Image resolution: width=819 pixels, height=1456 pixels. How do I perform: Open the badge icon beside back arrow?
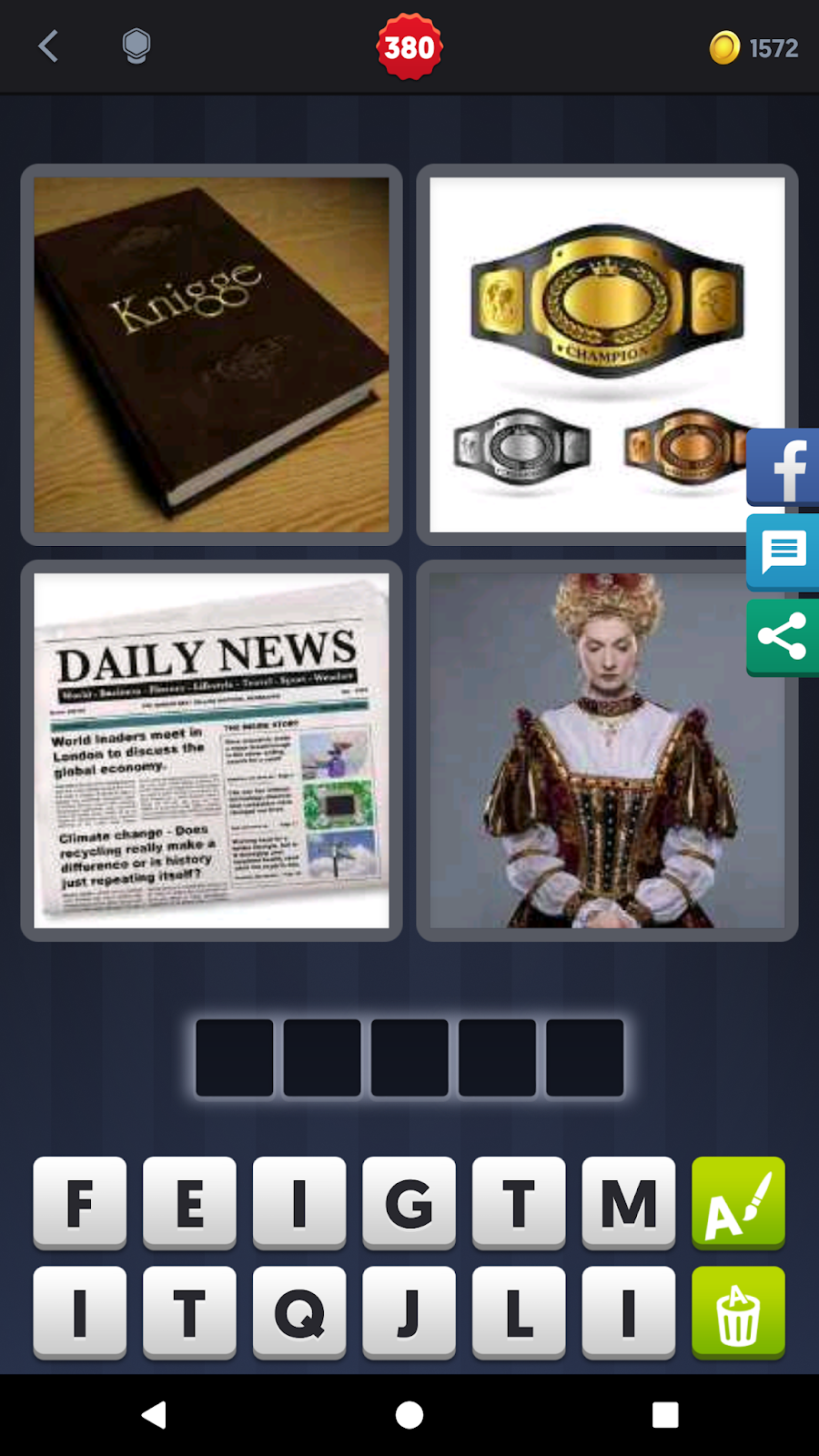136,46
